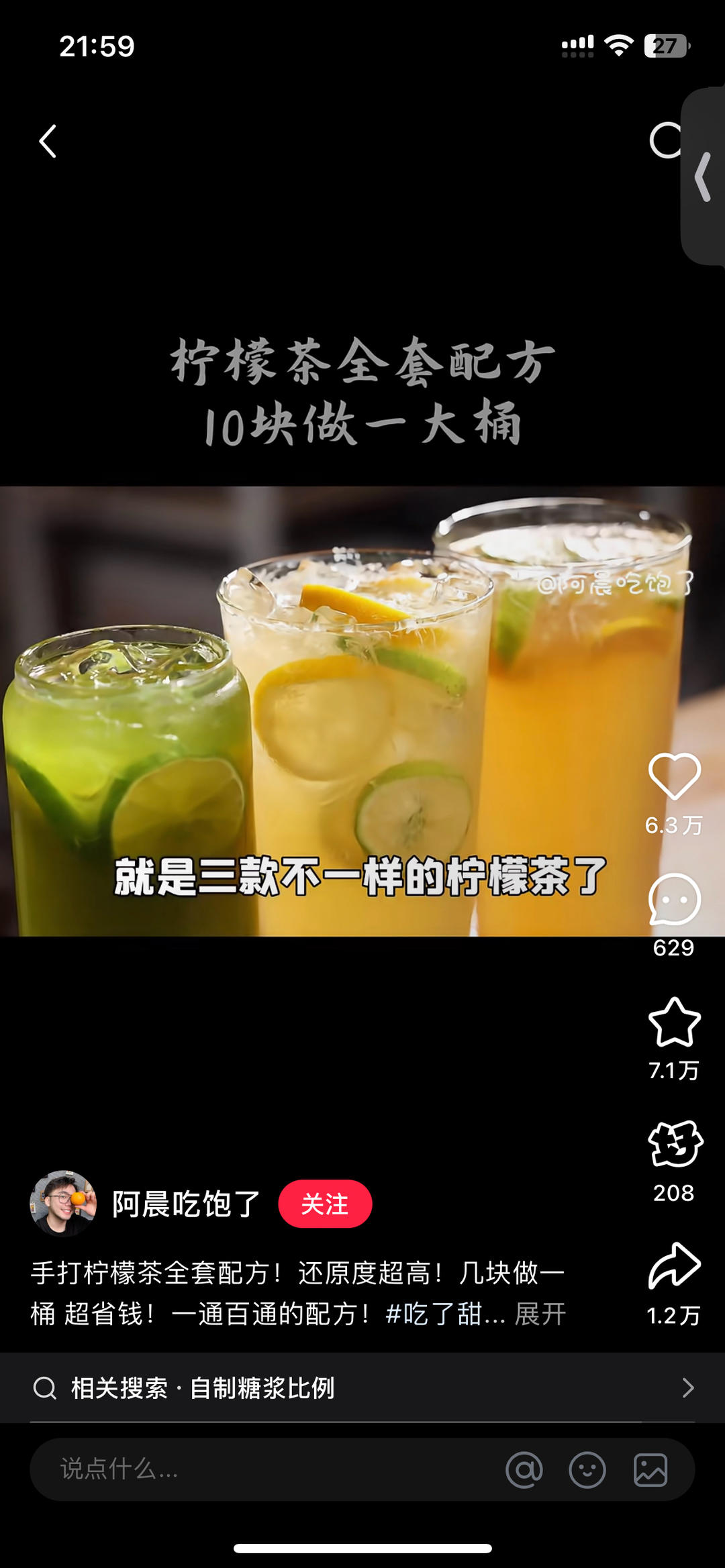
Task: Like this lemon tea video
Action: 674,776
